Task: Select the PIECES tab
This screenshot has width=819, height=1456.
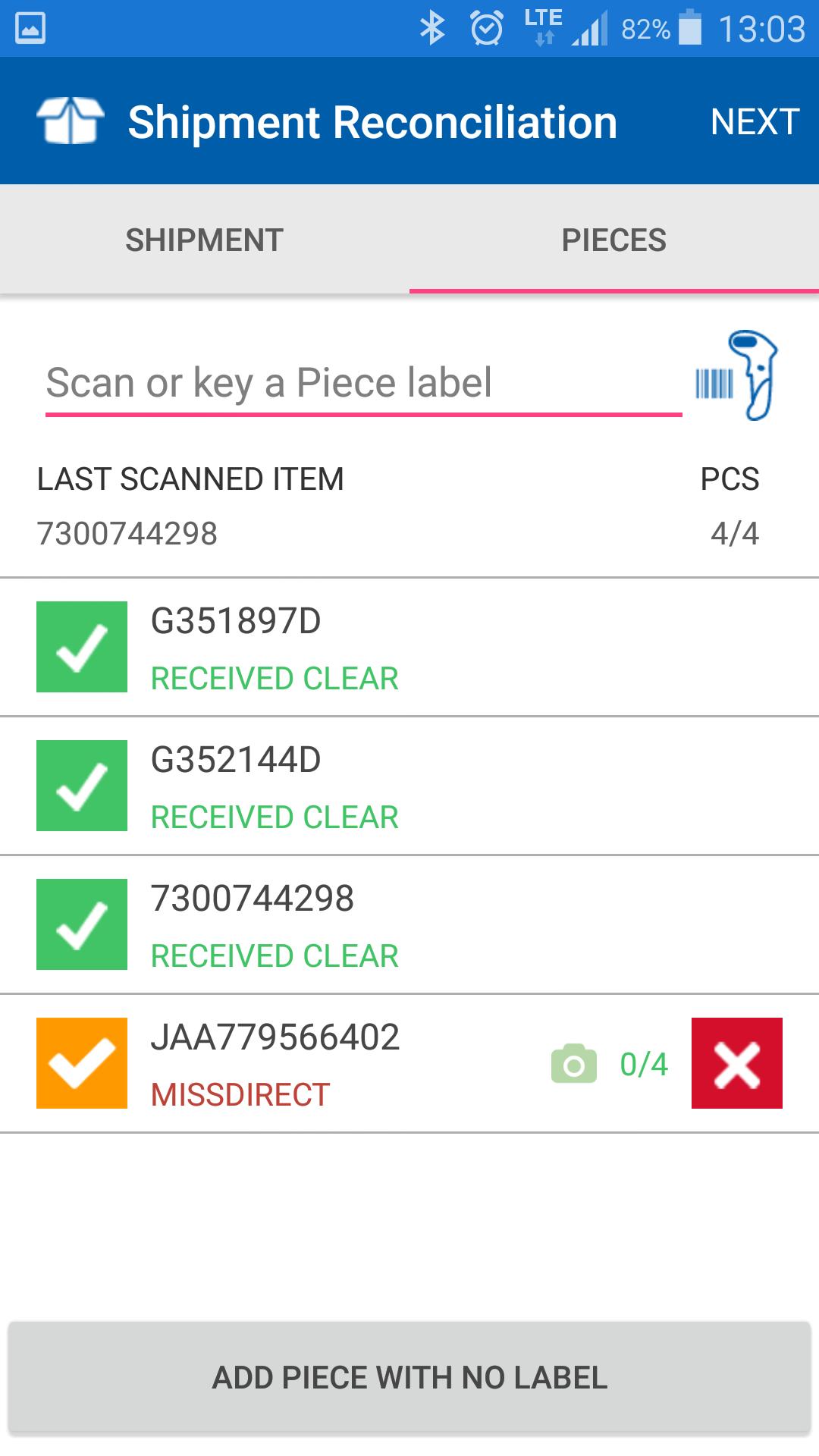Action: pos(613,240)
